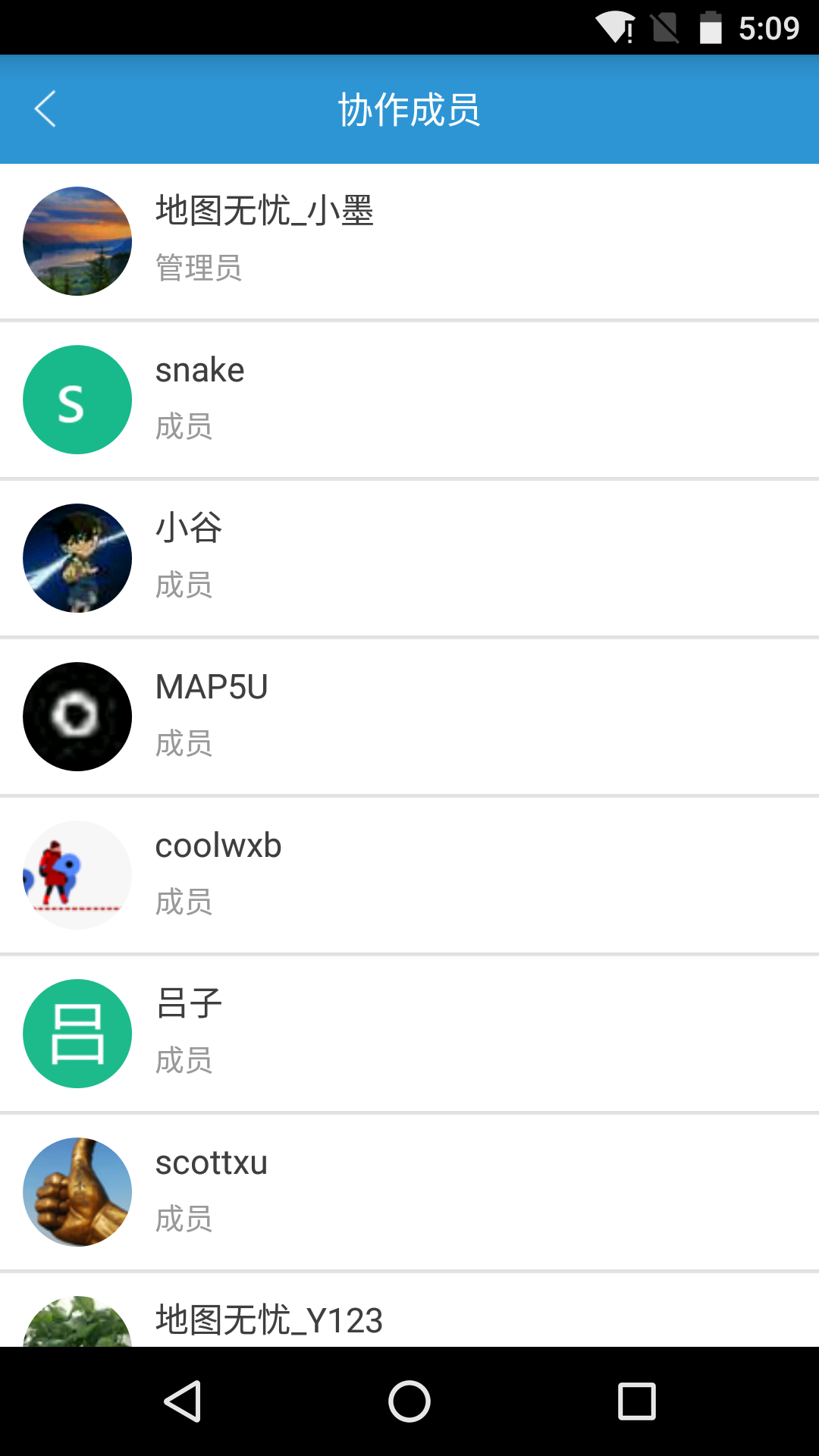Open member 小谷's row

point(409,558)
